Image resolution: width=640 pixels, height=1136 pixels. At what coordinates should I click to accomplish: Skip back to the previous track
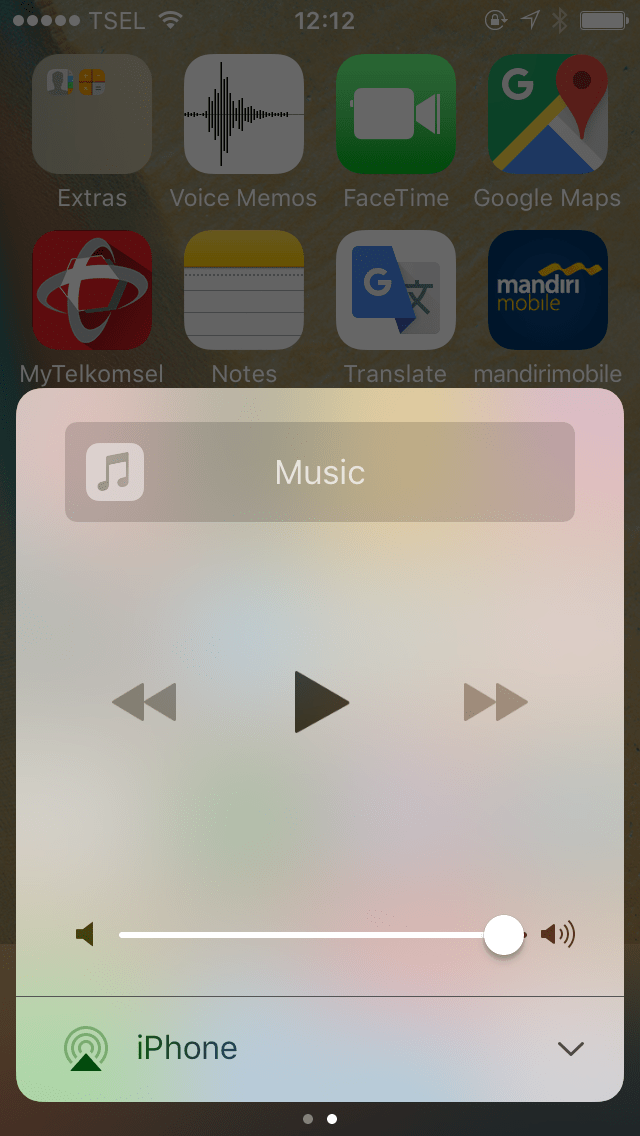click(x=144, y=702)
